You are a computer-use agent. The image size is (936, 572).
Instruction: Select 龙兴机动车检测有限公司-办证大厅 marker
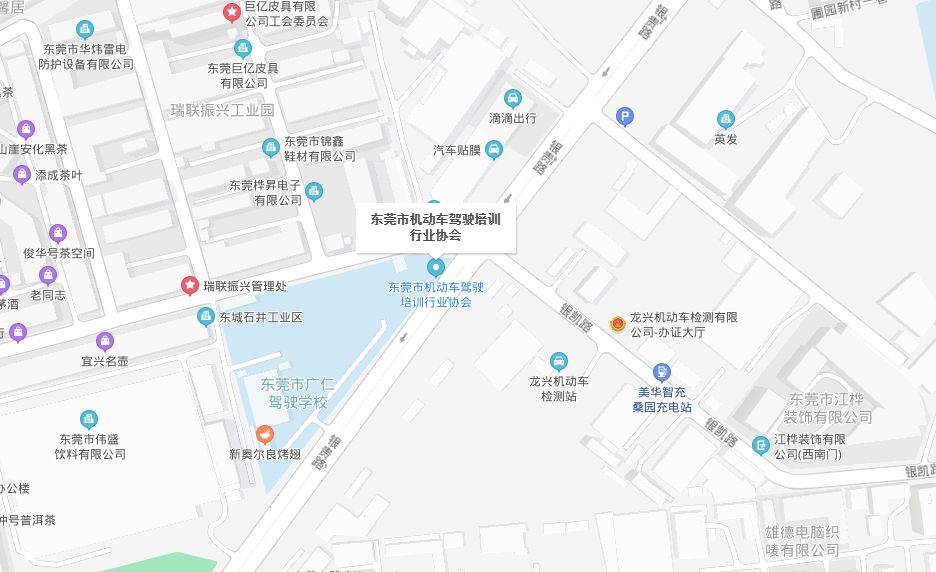618,324
